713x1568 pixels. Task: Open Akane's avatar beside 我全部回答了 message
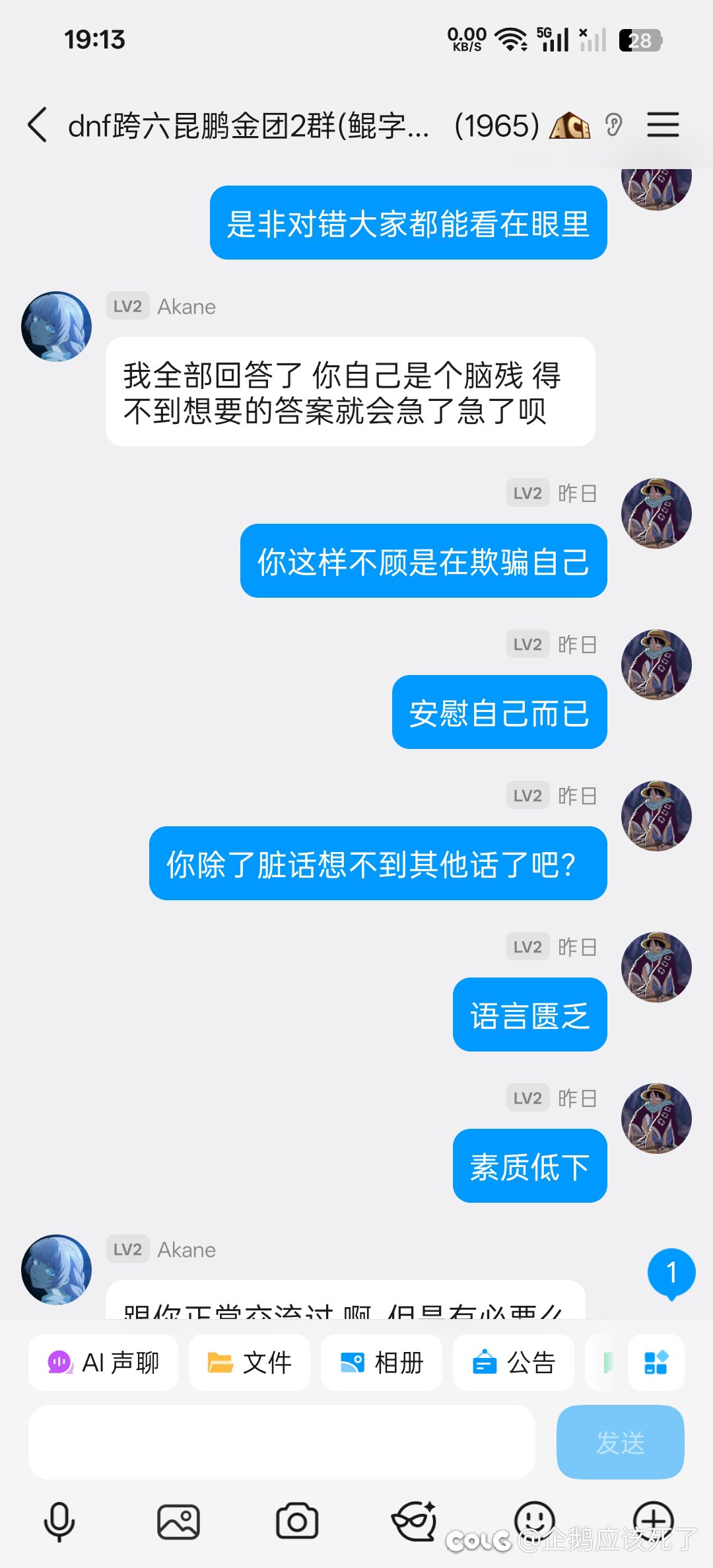coord(57,326)
